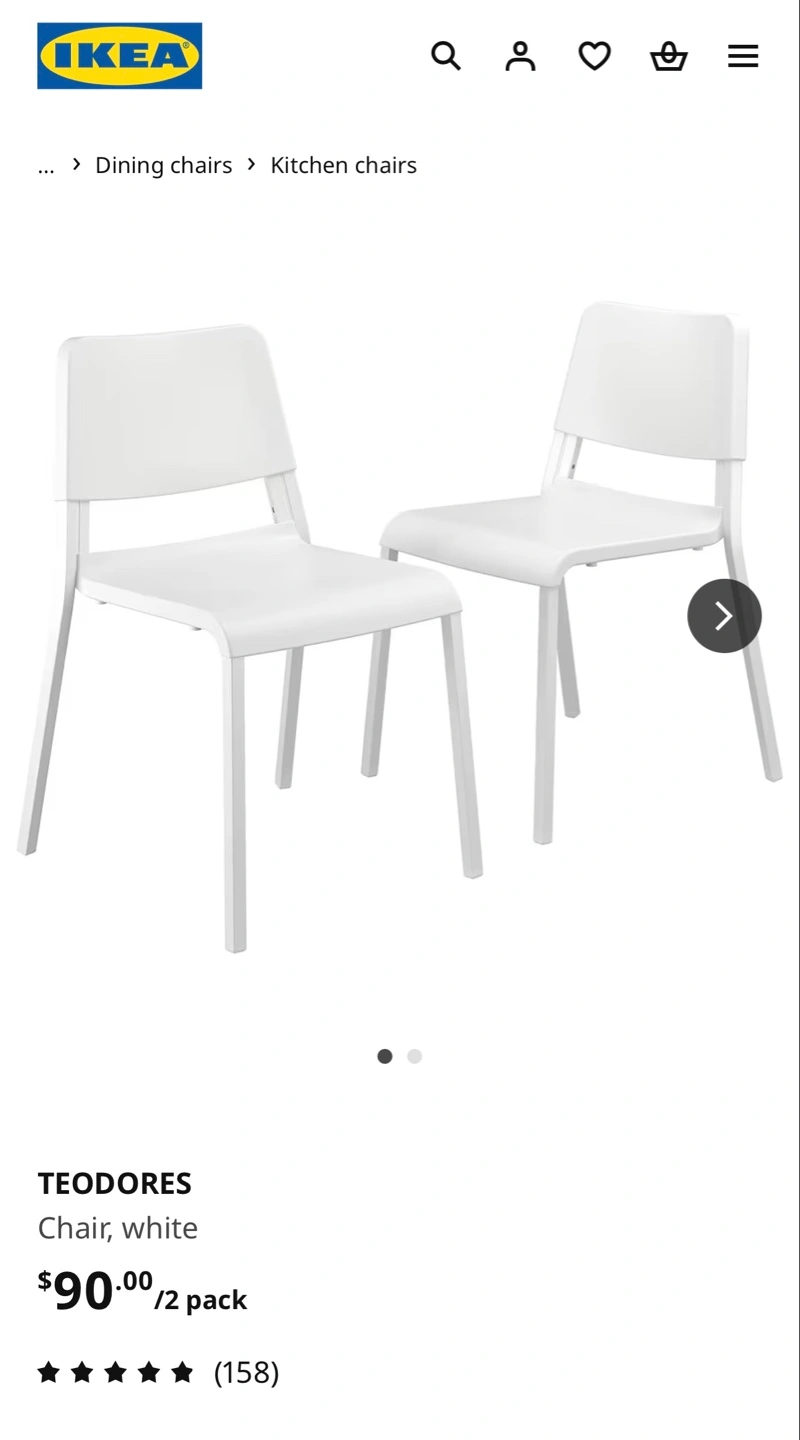The width and height of the screenshot is (800, 1440).
Task: Open the hamburger menu
Action: 742,56
